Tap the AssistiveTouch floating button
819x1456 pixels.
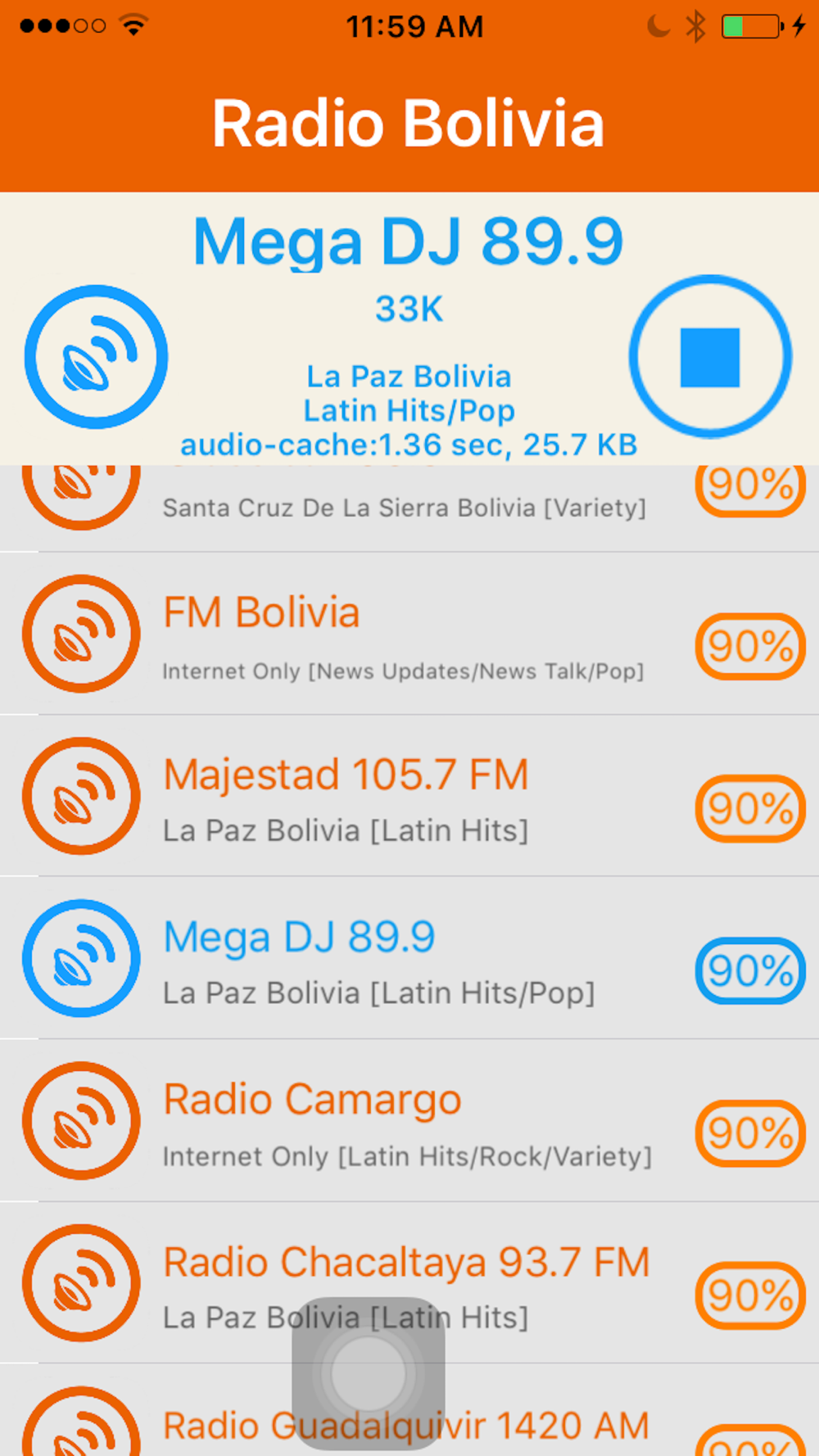coord(369,1374)
